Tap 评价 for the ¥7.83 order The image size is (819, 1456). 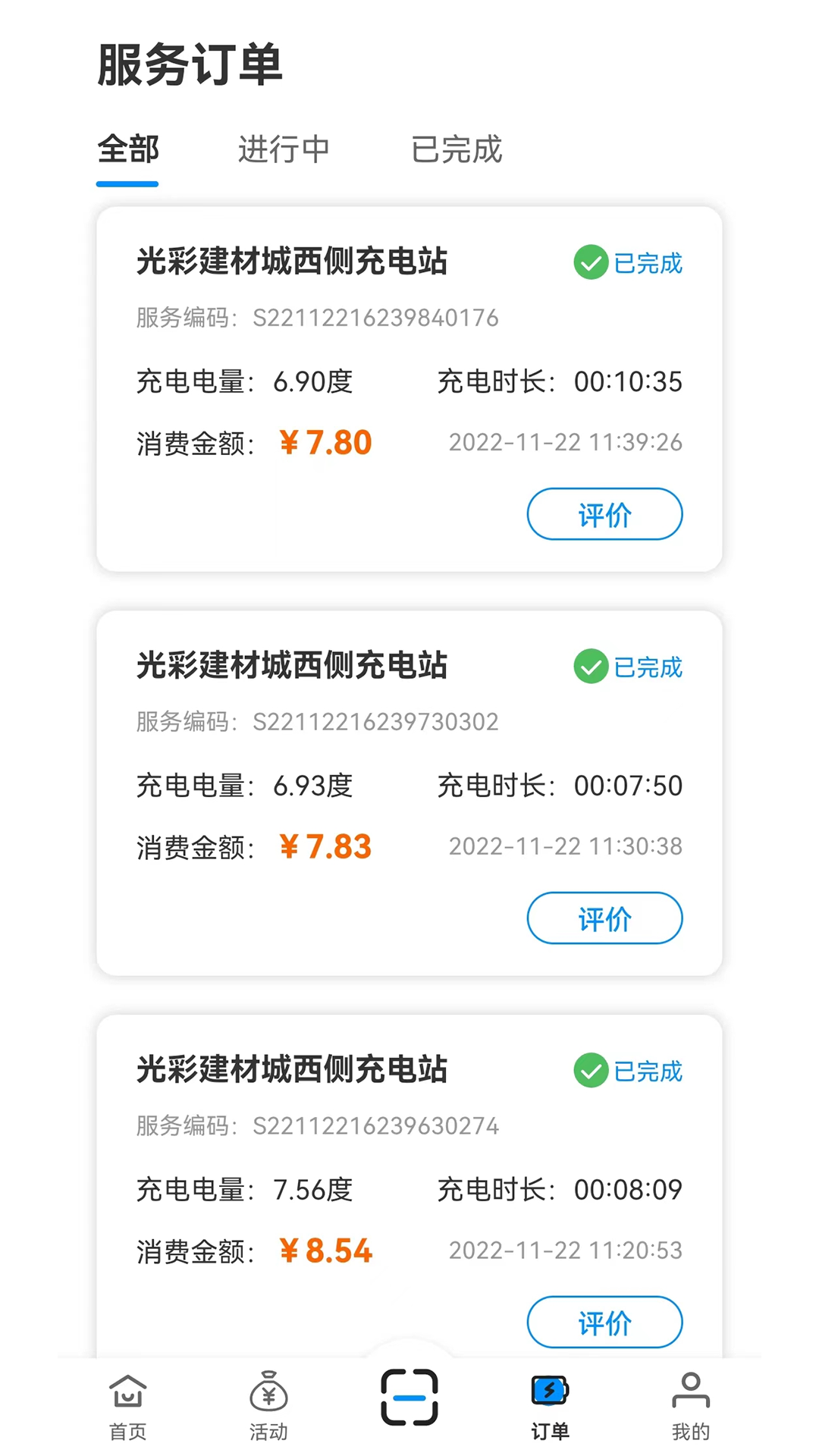[x=604, y=918]
